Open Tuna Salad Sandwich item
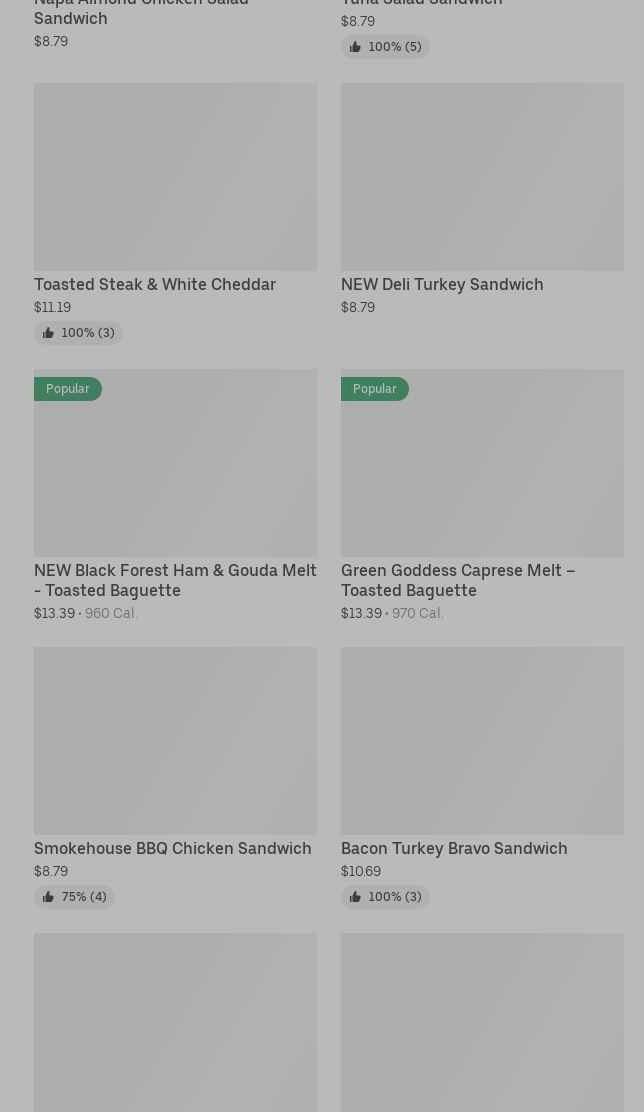Image resolution: width=644 pixels, height=1112 pixels. (x=422, y=4)
